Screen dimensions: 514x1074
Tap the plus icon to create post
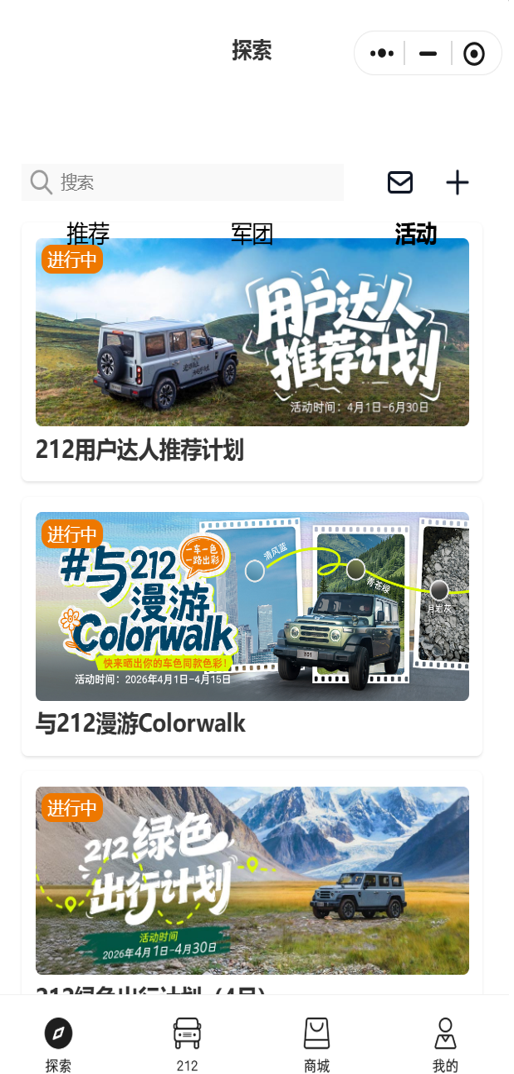(457, 183)
